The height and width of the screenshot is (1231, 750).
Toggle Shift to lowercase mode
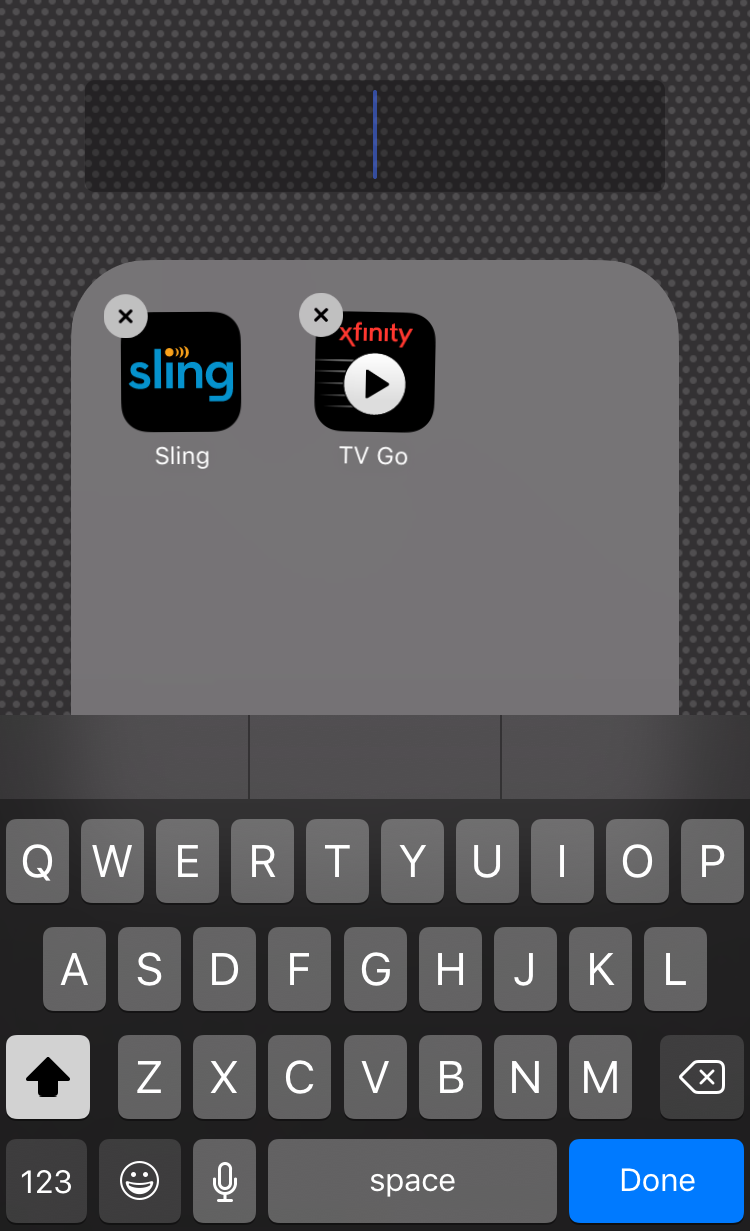48,1077
